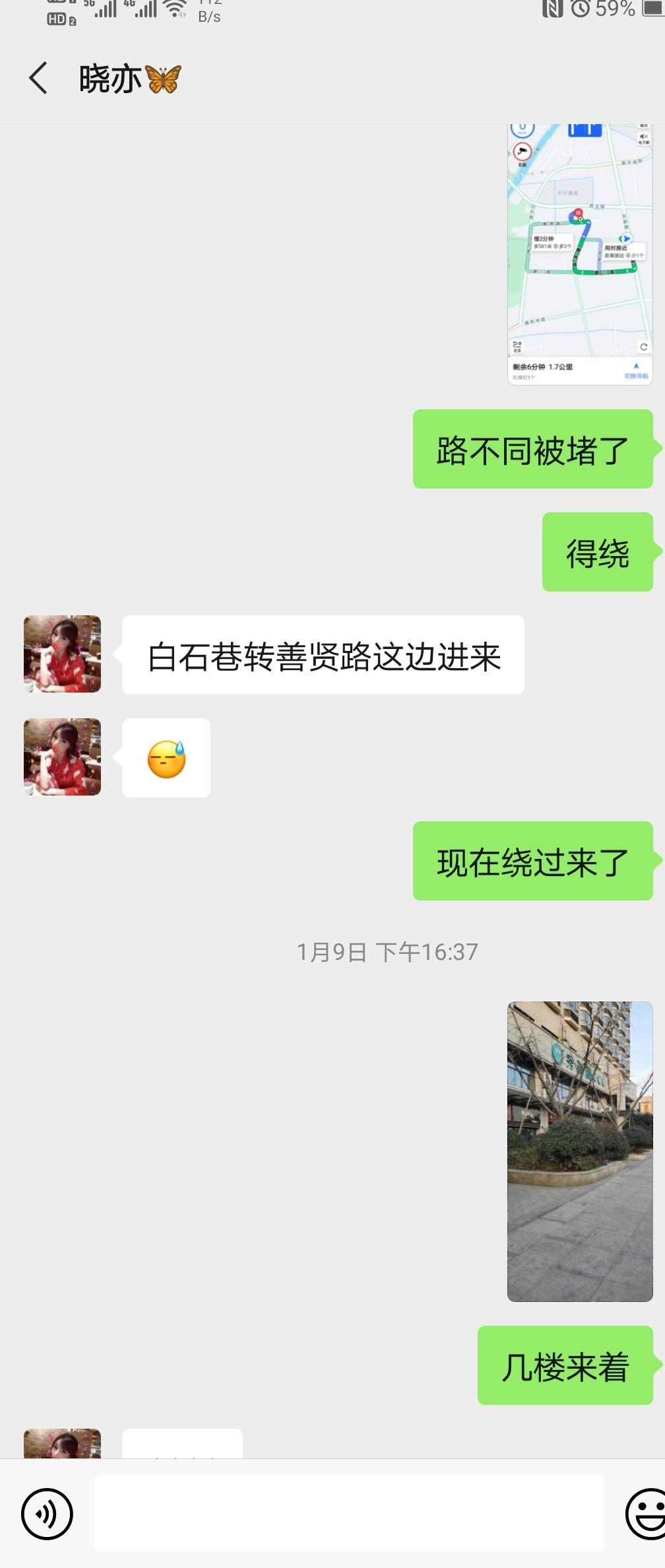Focus the message text field
Screen dimensions: 665x1568
pos(348,1513)
